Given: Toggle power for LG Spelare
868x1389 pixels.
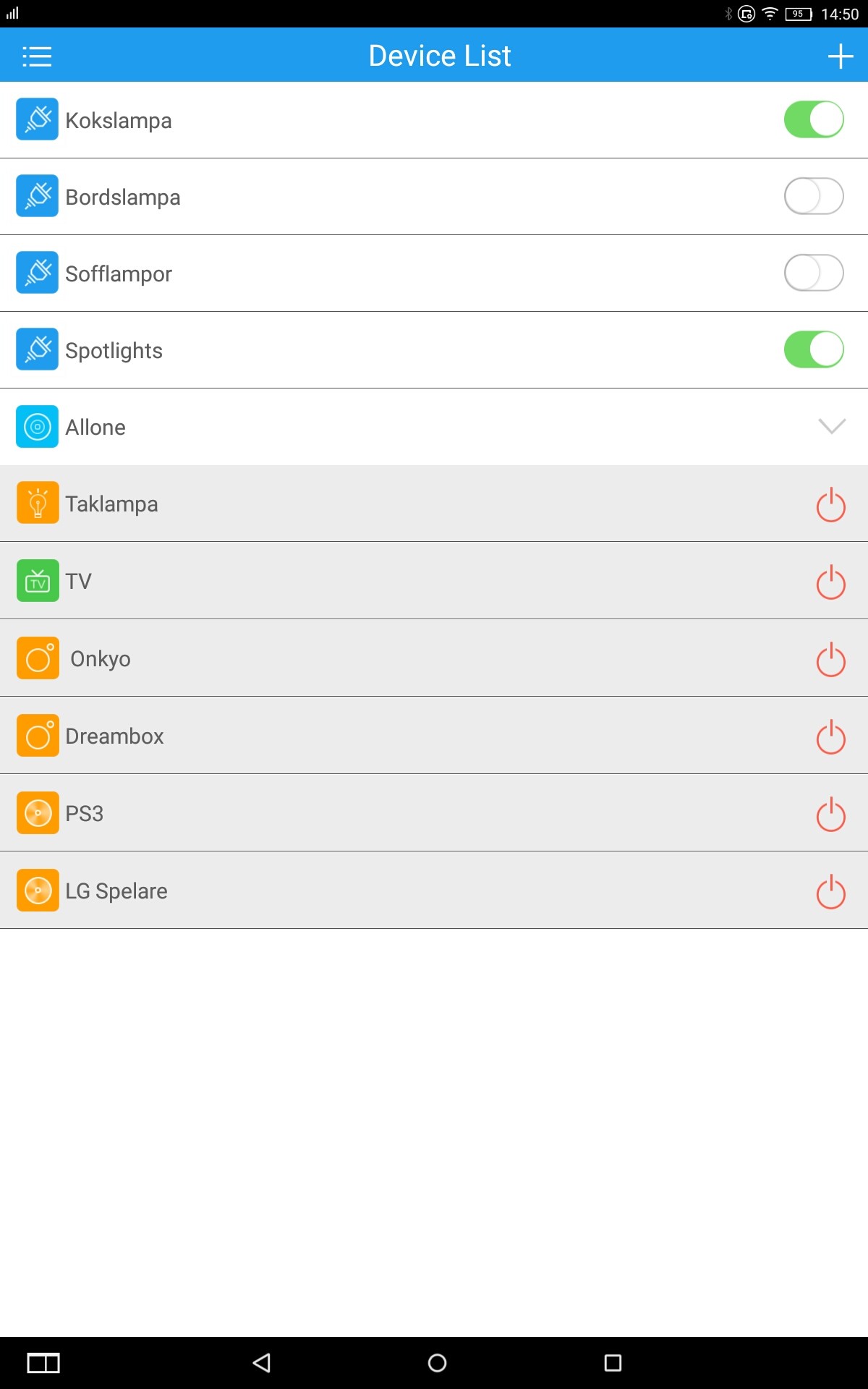Looking at the screenshot, I should click(x=830, y=891).
